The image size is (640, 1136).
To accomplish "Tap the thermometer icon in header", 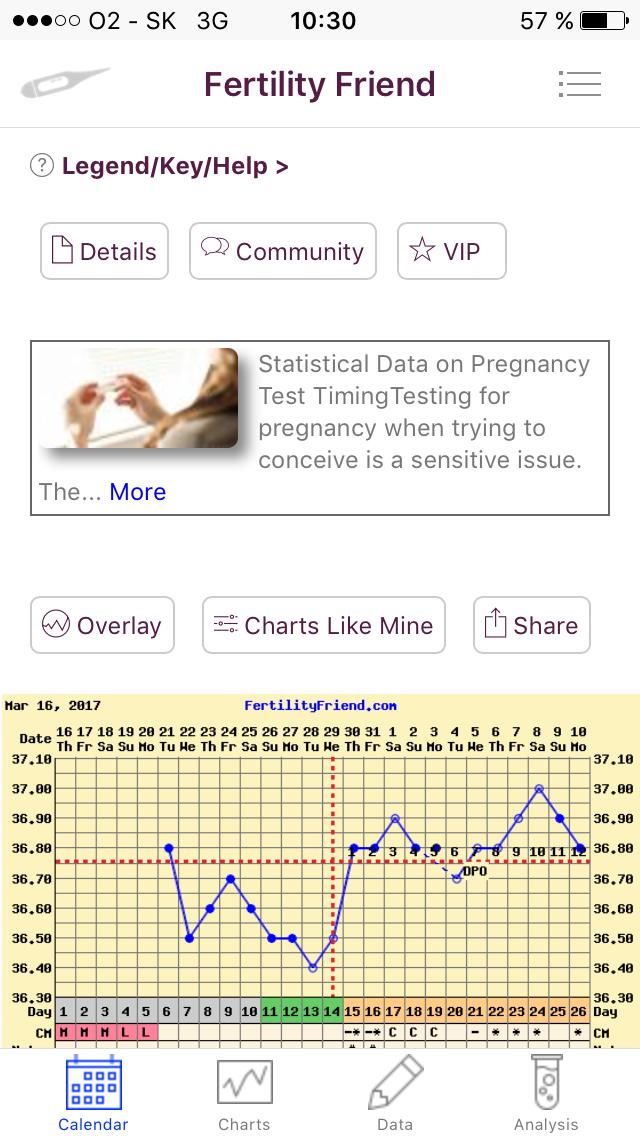I will 65,84.
